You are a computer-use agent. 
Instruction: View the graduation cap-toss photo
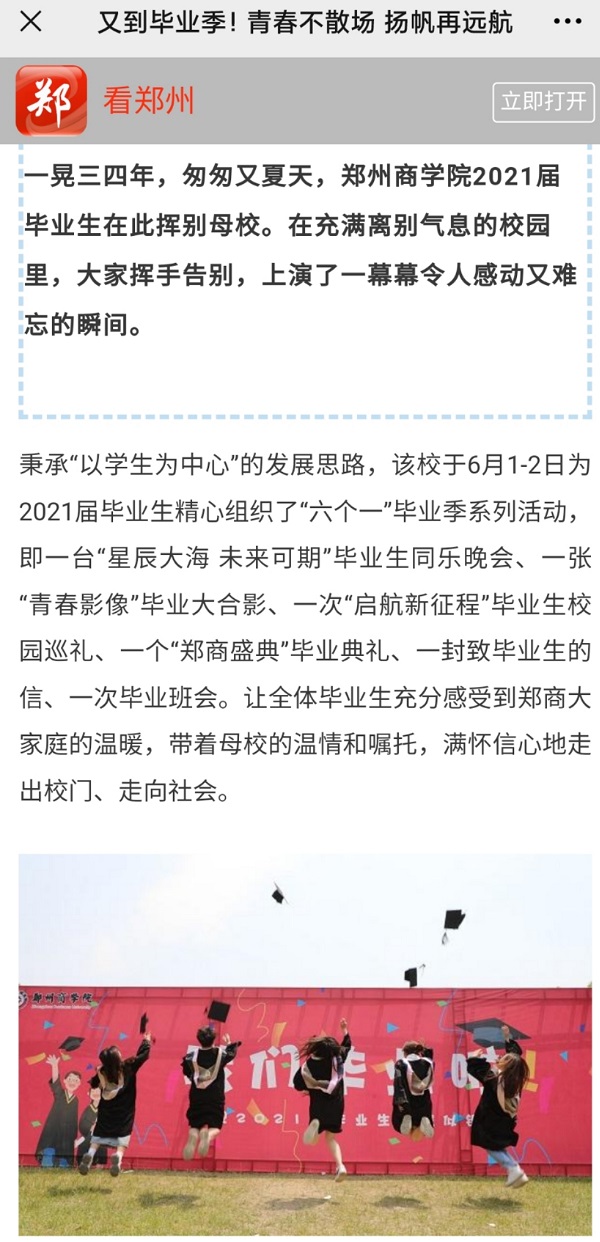[x=305, y=1029]
